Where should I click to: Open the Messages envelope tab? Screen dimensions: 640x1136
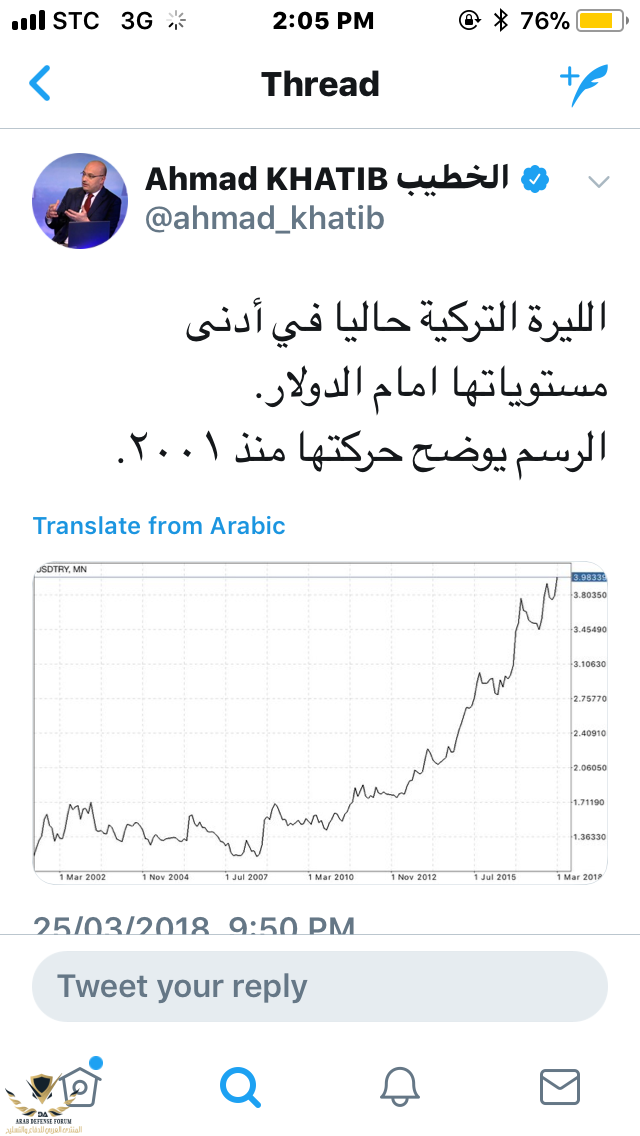click(560, 1085)
